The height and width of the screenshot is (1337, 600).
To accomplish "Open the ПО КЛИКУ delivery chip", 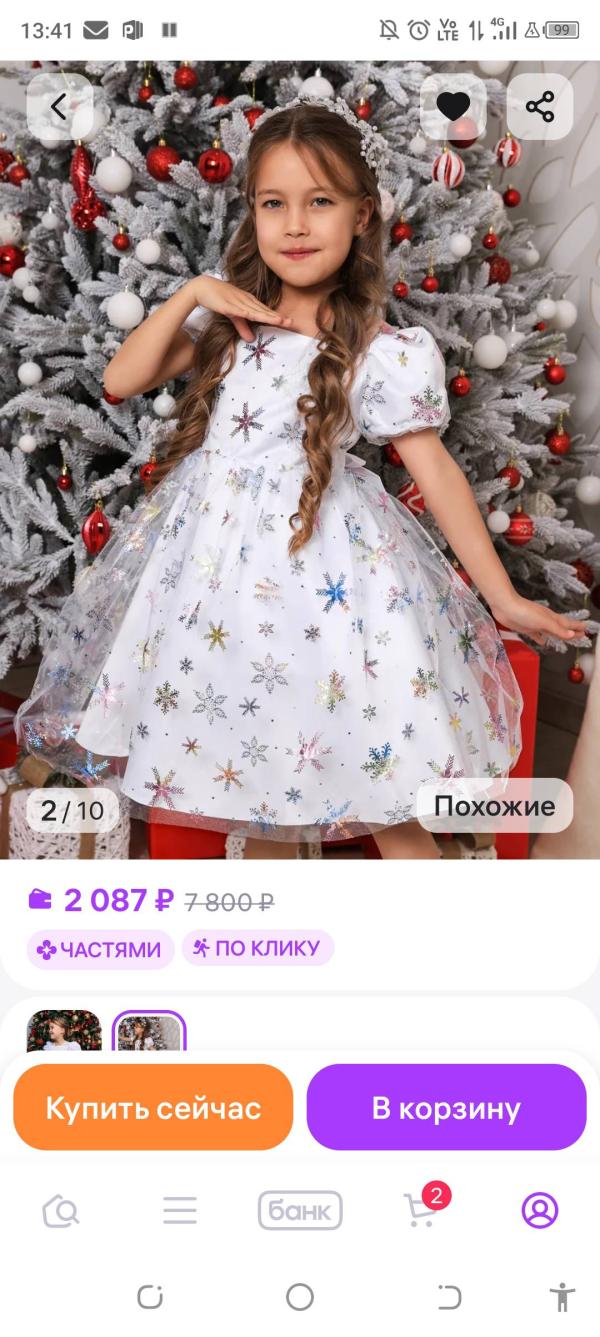I will coord(257,948).
